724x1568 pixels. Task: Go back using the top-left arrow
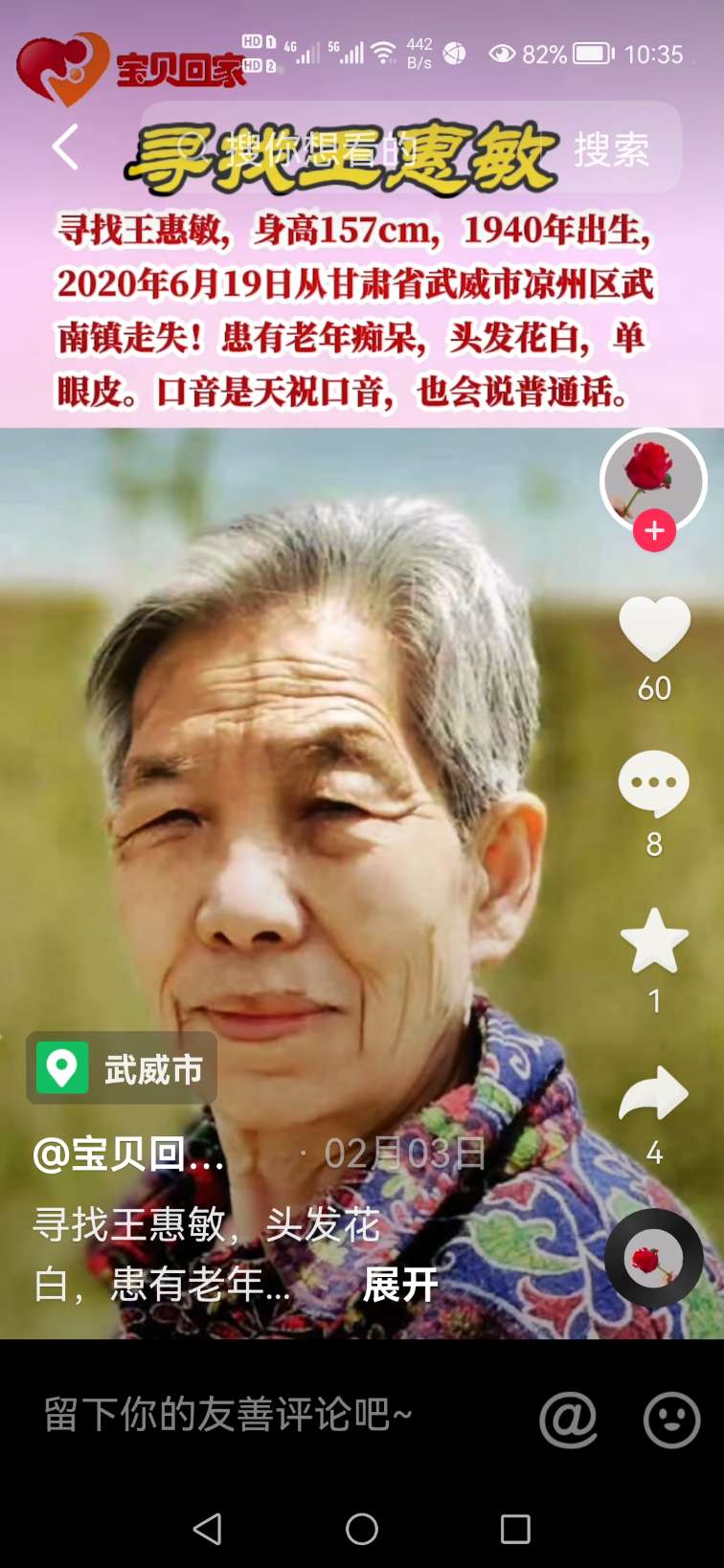(65, 147)
